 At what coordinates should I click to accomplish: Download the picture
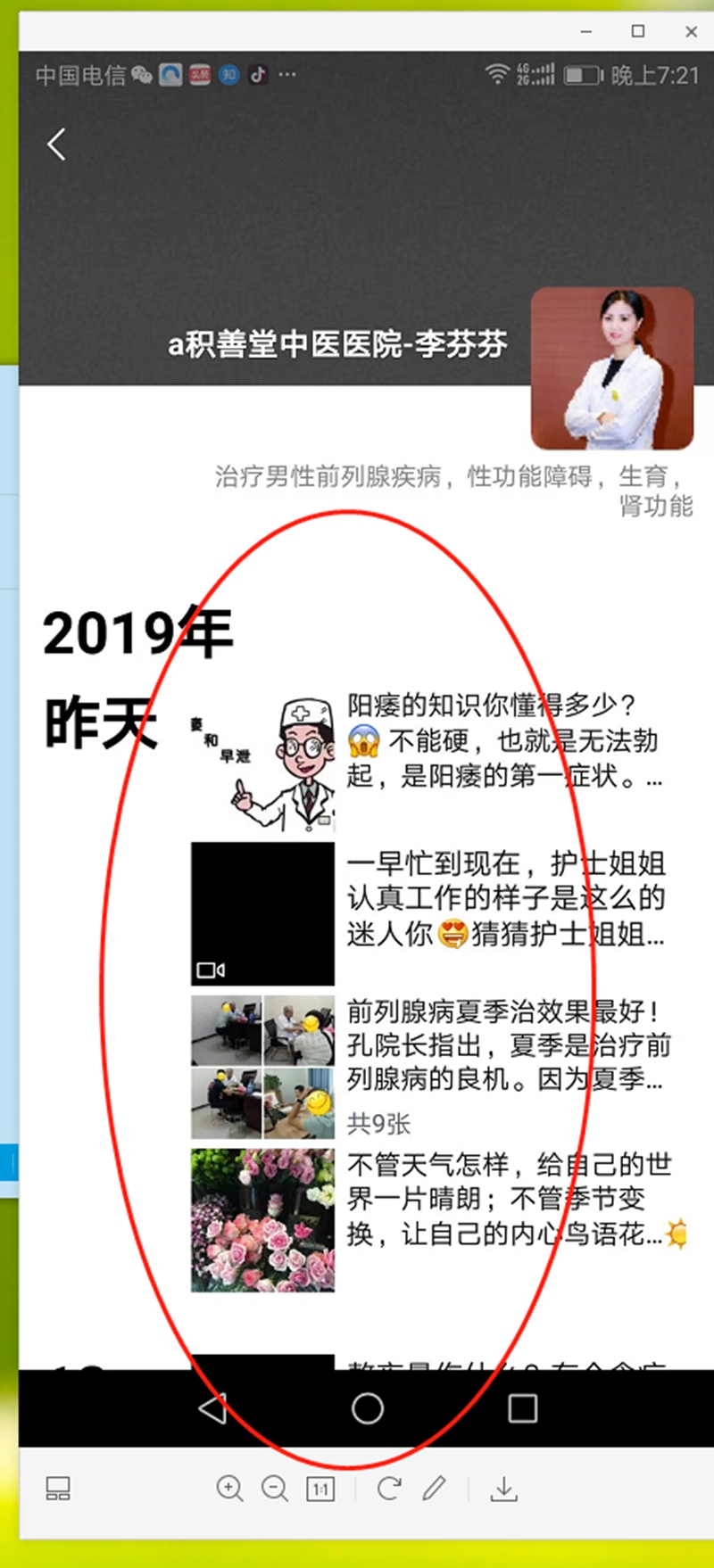coord(504,1488)
